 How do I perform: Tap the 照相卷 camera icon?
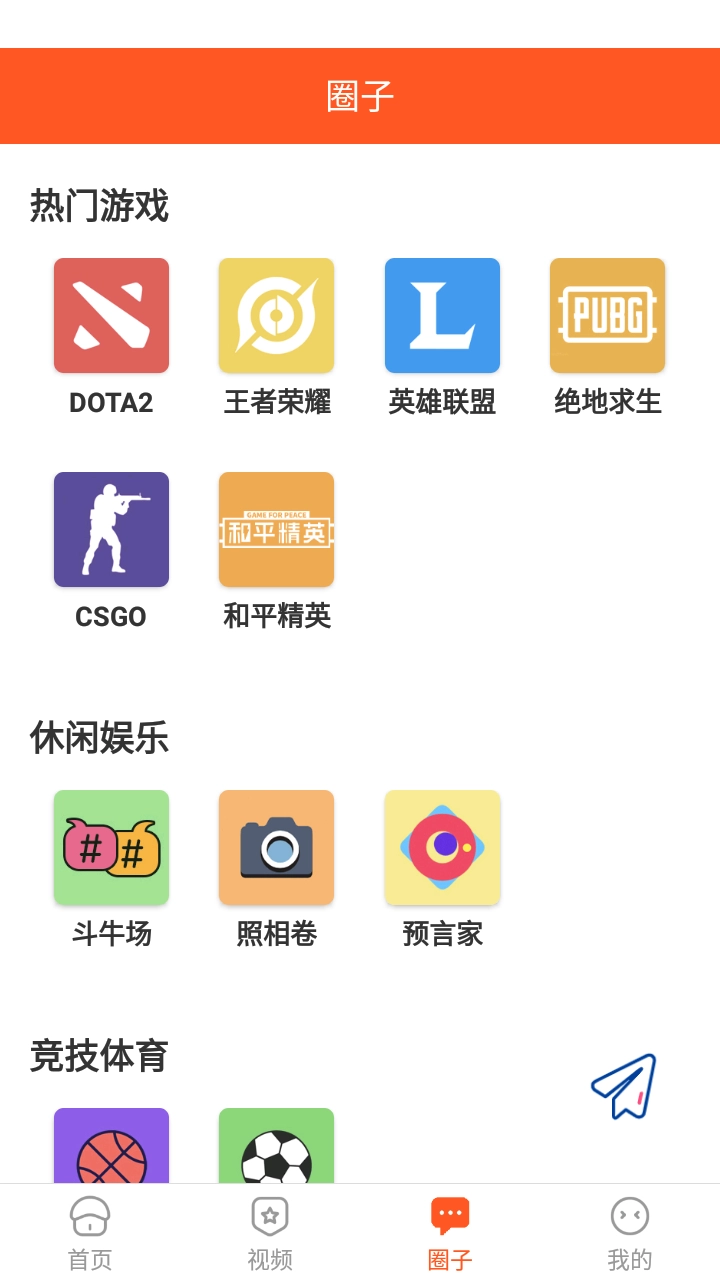pyautogui.click(x=276, y=847)
